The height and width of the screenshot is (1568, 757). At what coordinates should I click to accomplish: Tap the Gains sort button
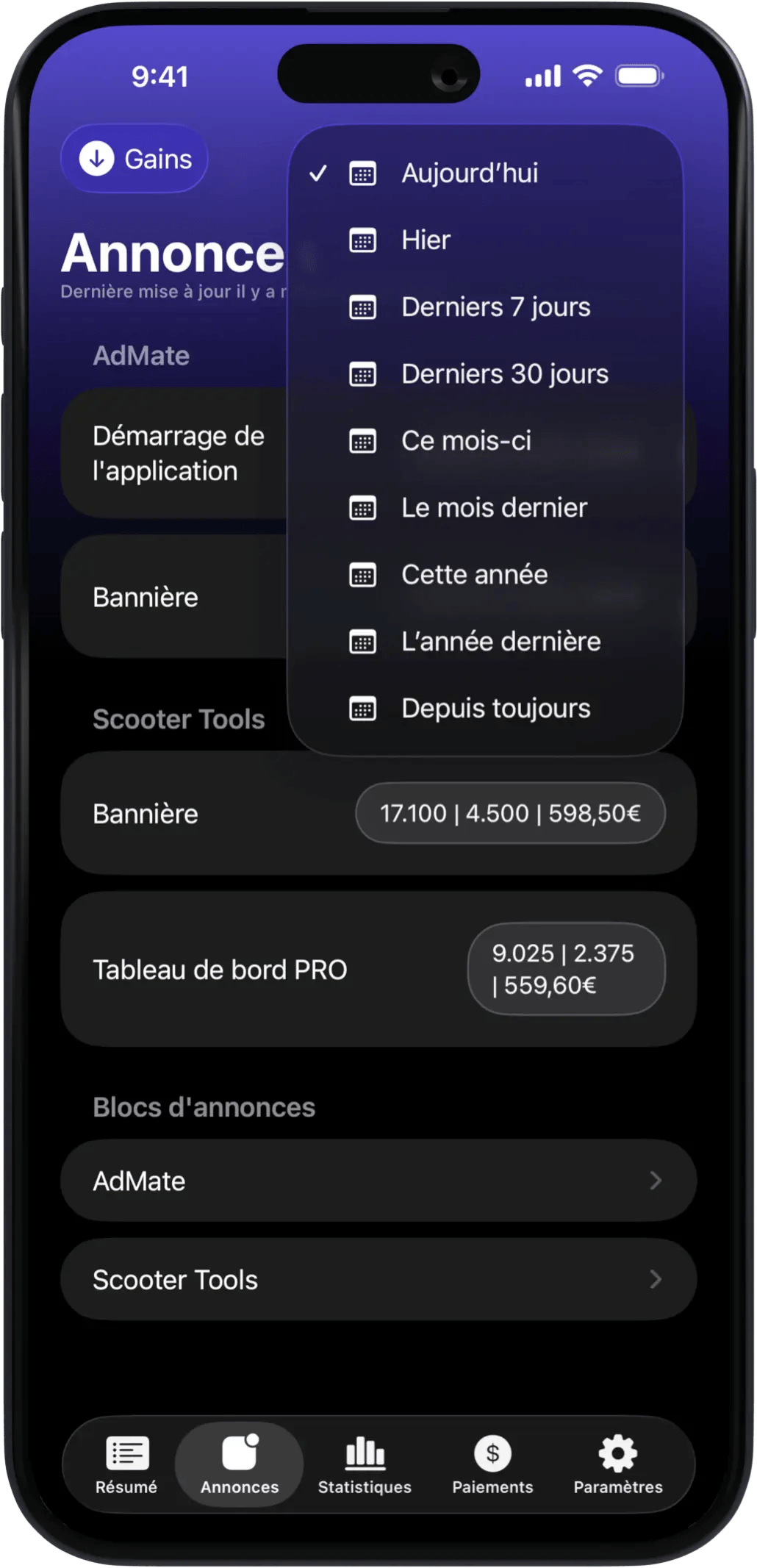pyautogui.click(x=135, y=159)
